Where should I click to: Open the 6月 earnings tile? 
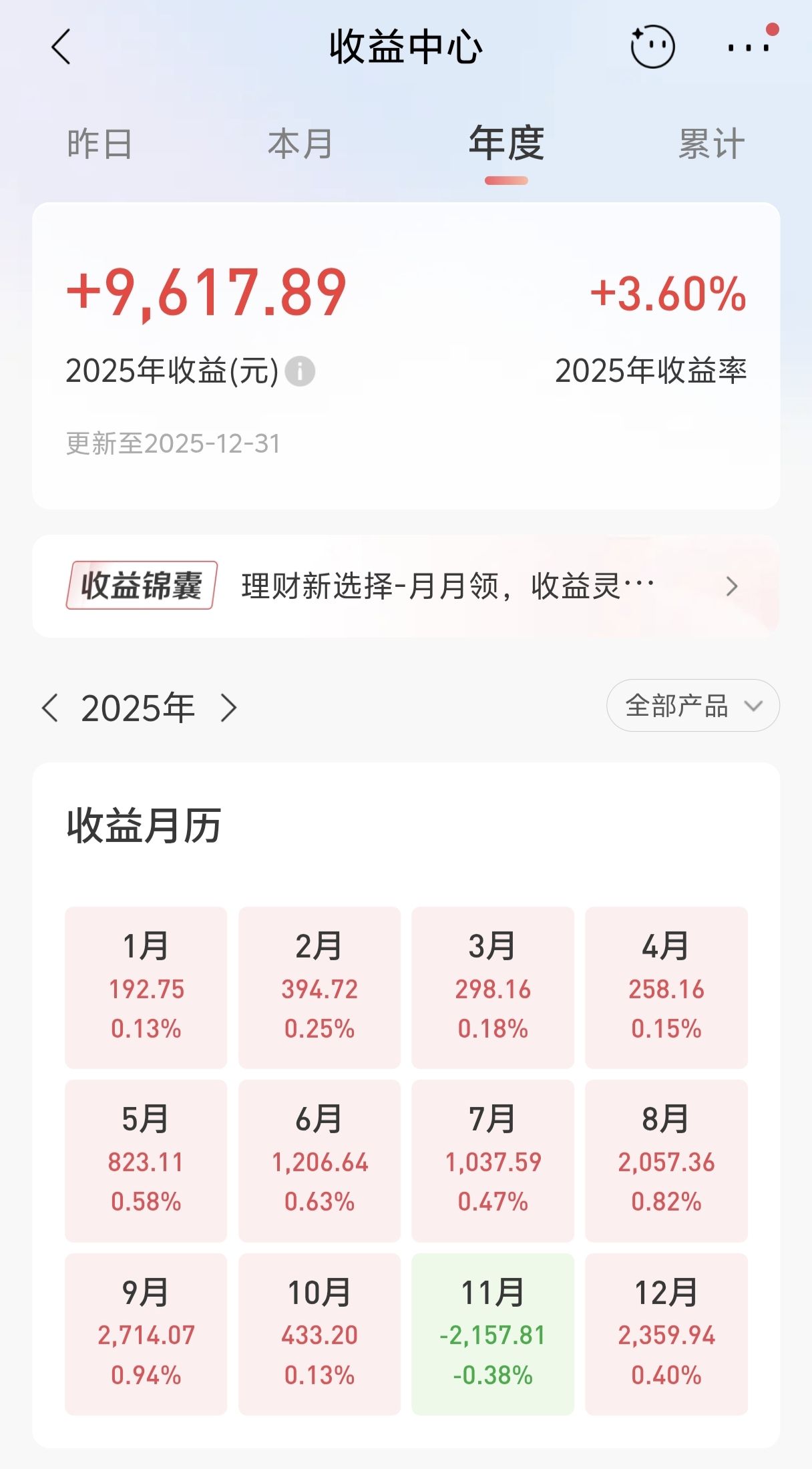(319, 1161)
